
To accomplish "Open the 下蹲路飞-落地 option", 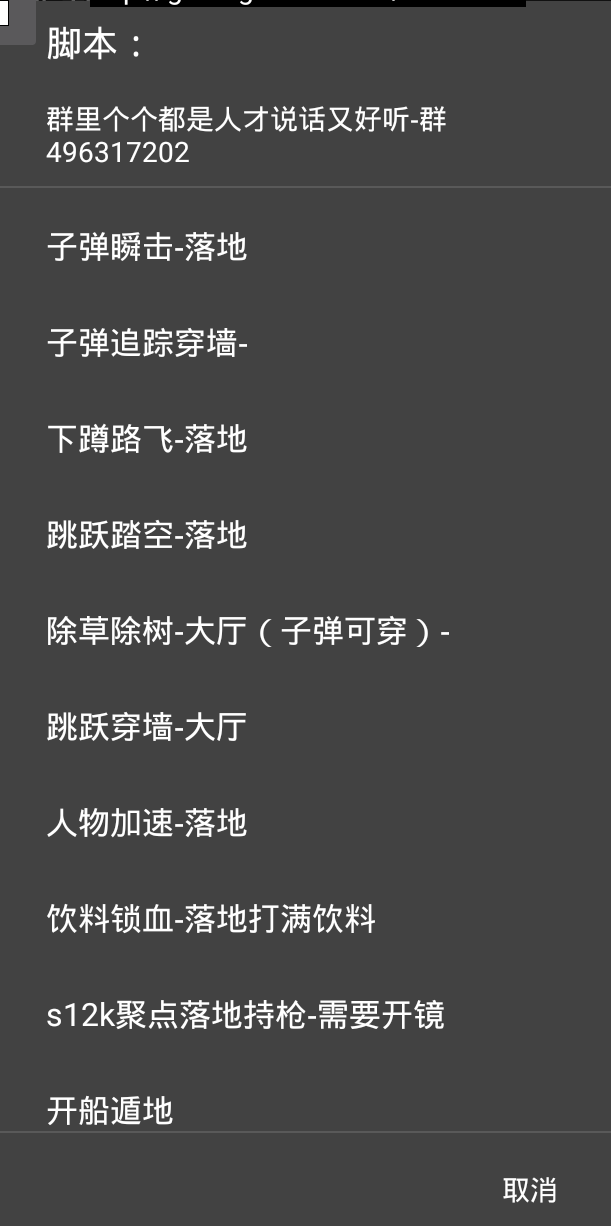I will [305, 439].
